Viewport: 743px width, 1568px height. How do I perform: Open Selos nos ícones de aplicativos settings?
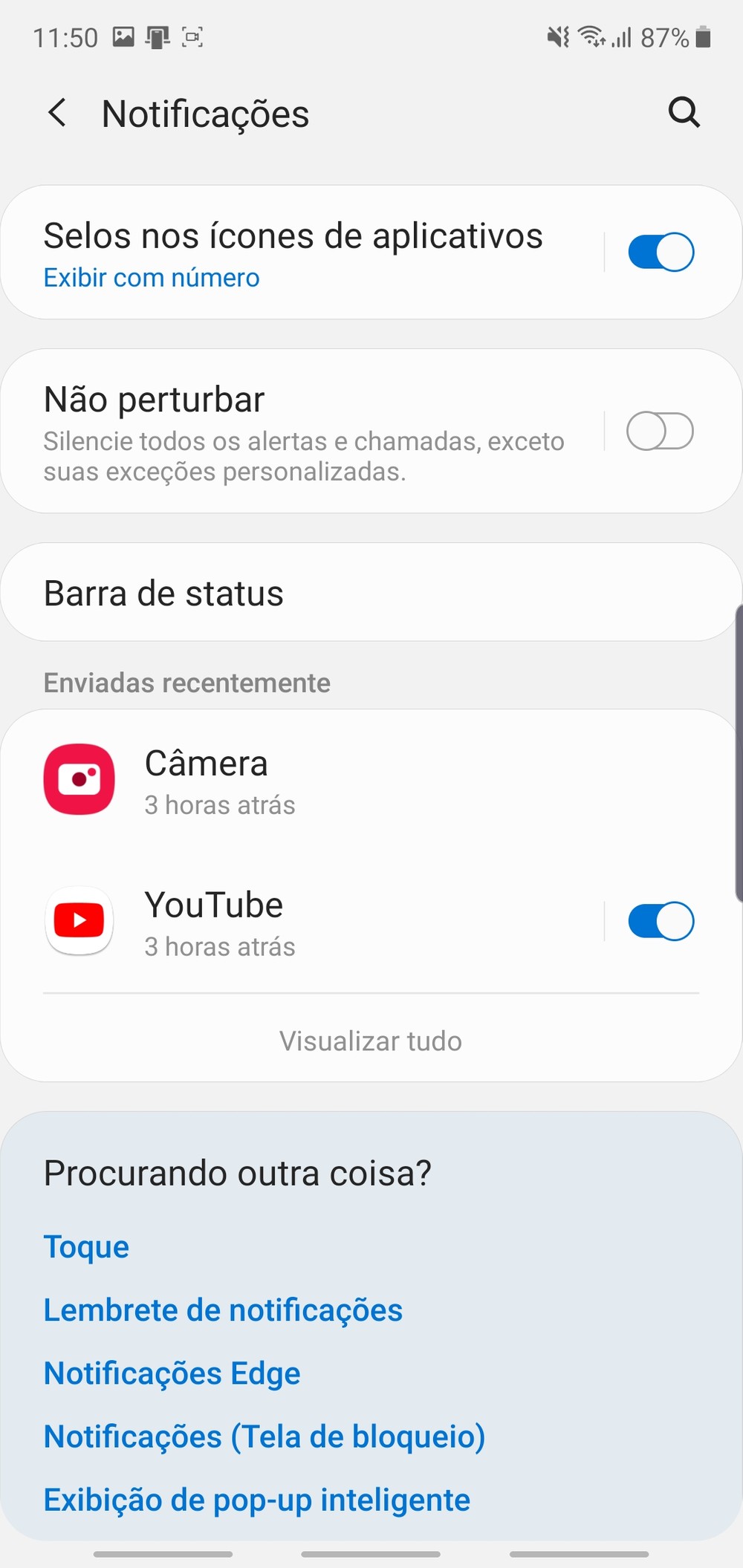point(293,253)
